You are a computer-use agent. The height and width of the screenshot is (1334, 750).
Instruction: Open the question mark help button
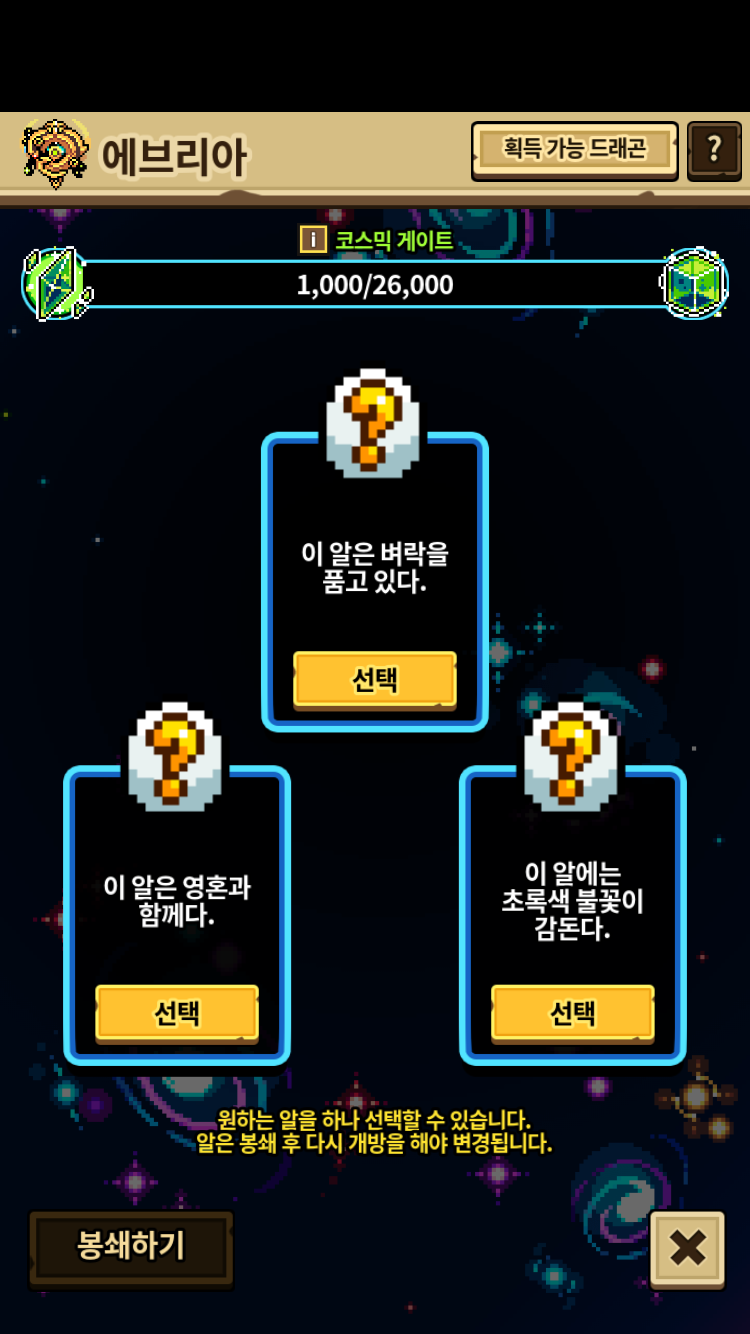point(714,150)
